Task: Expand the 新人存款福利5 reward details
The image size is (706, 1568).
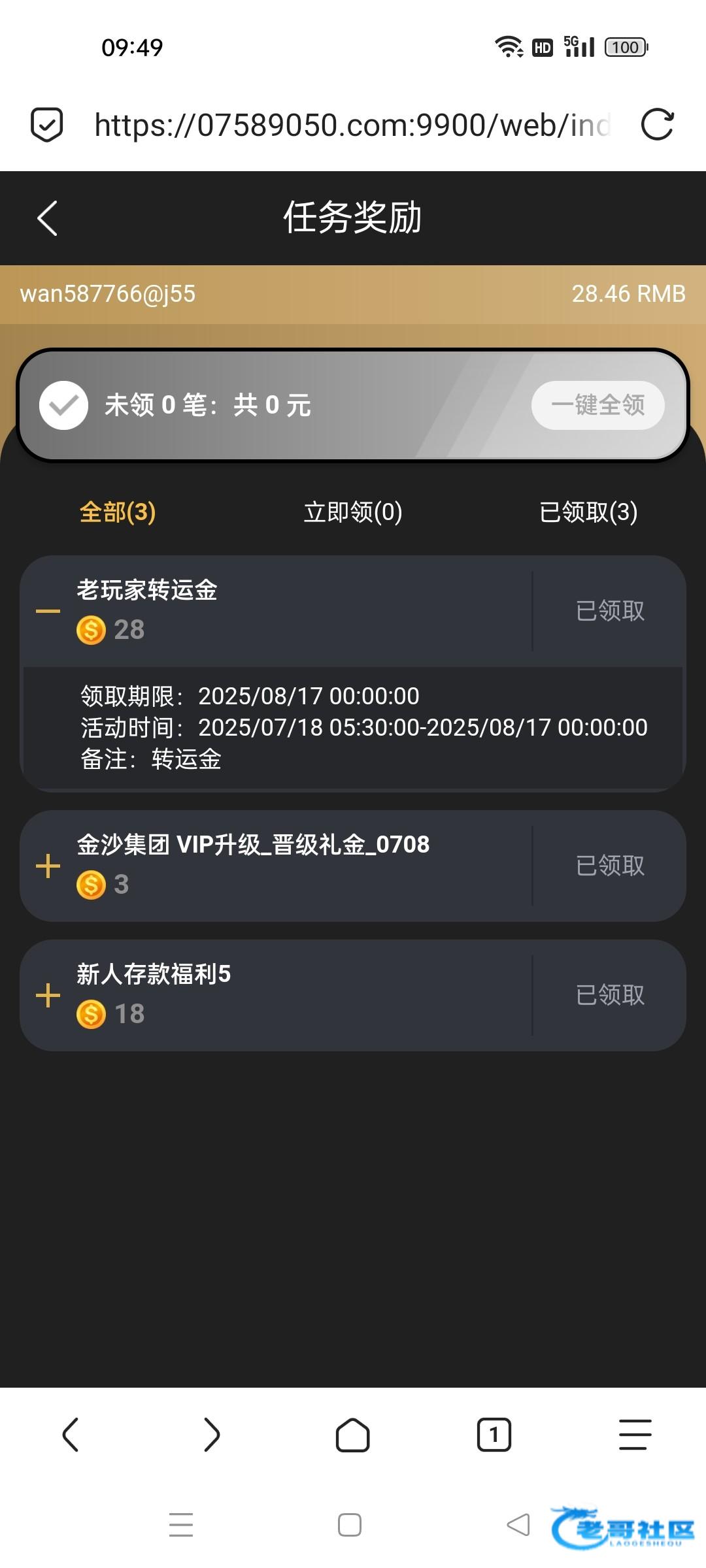Action: pos(48,996)
